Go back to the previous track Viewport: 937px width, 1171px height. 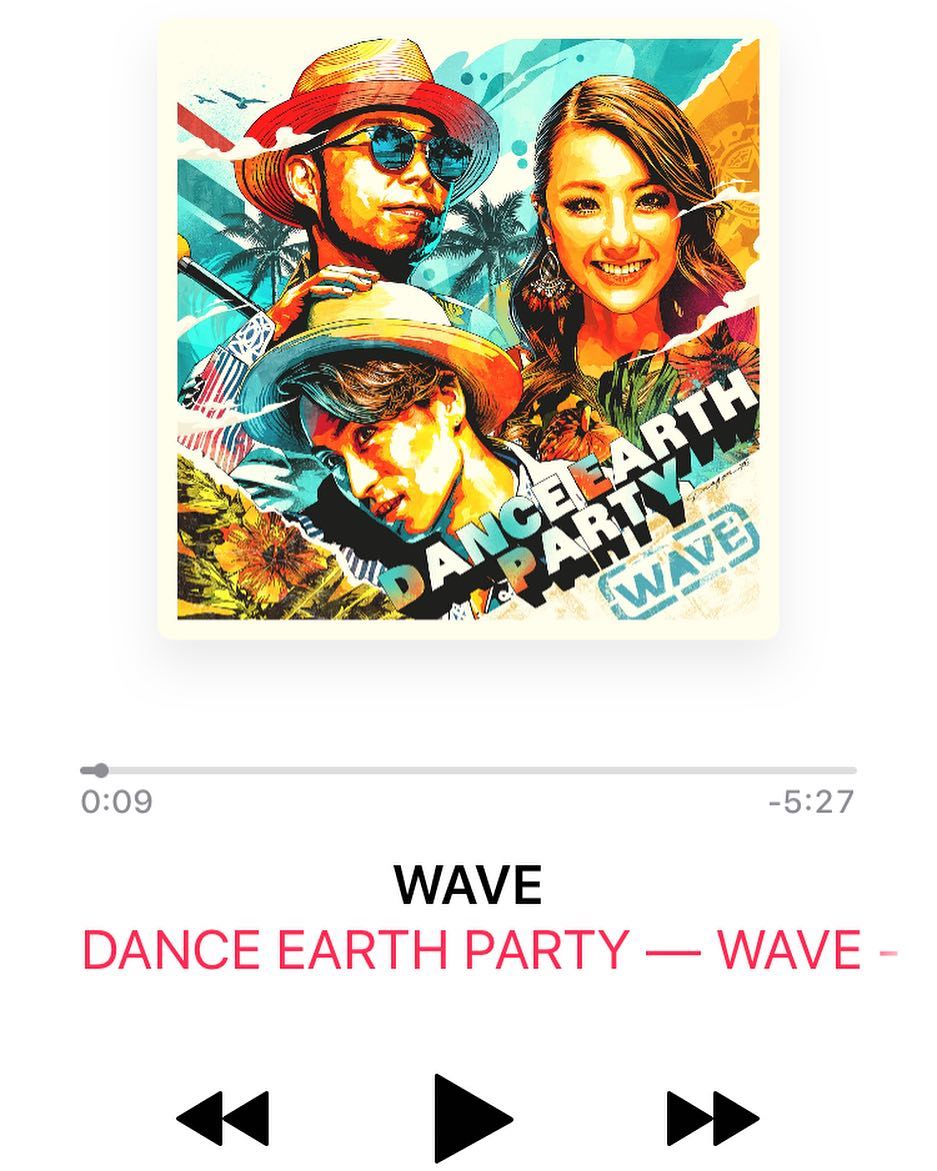coord(223,1118)
